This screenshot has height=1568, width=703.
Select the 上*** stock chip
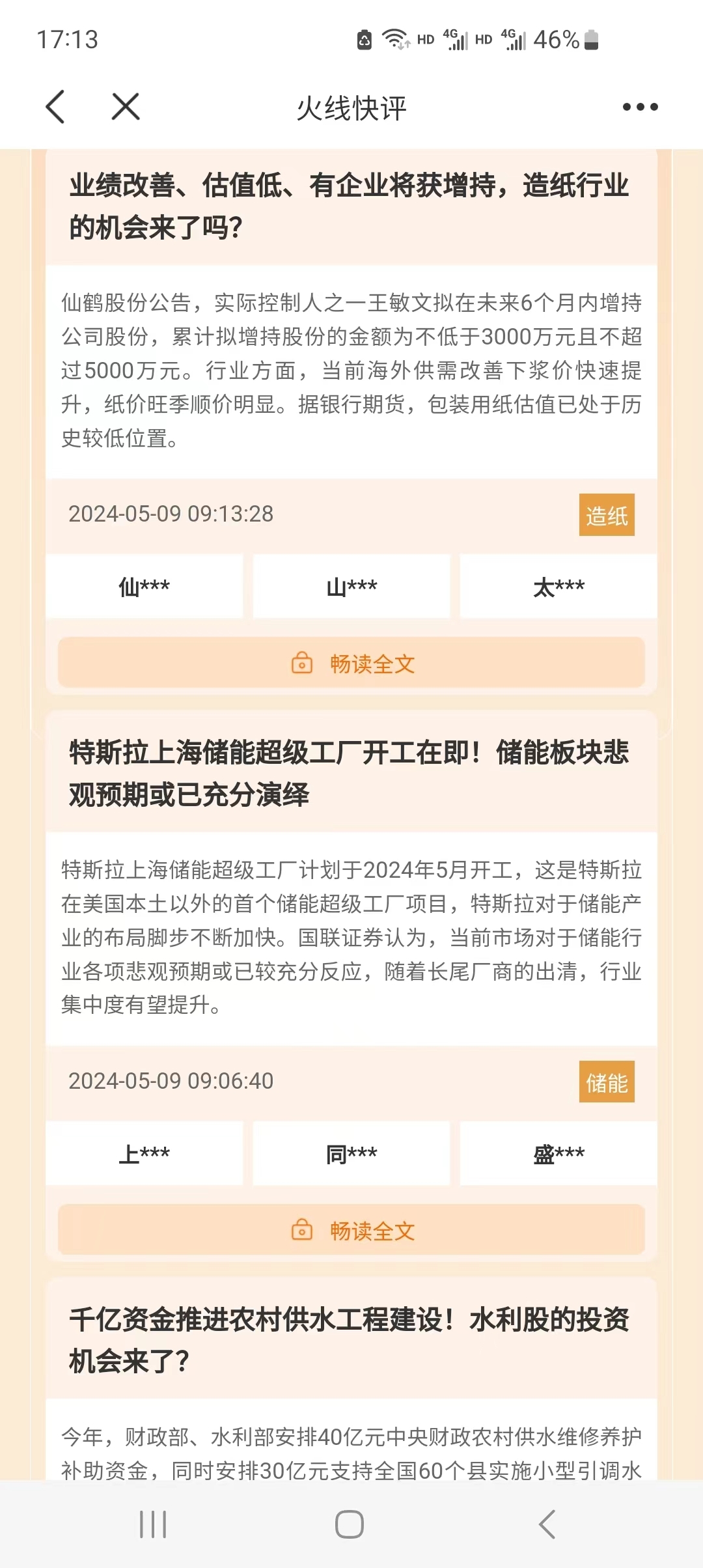[144, 1154]
